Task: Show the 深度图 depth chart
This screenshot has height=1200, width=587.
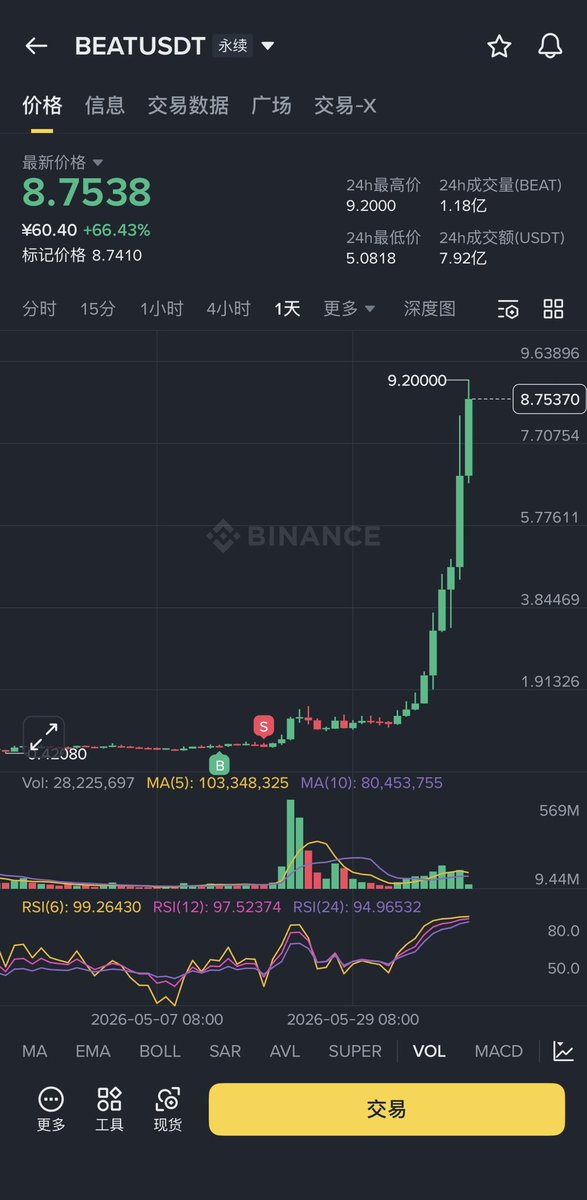Action: (429, 309)
